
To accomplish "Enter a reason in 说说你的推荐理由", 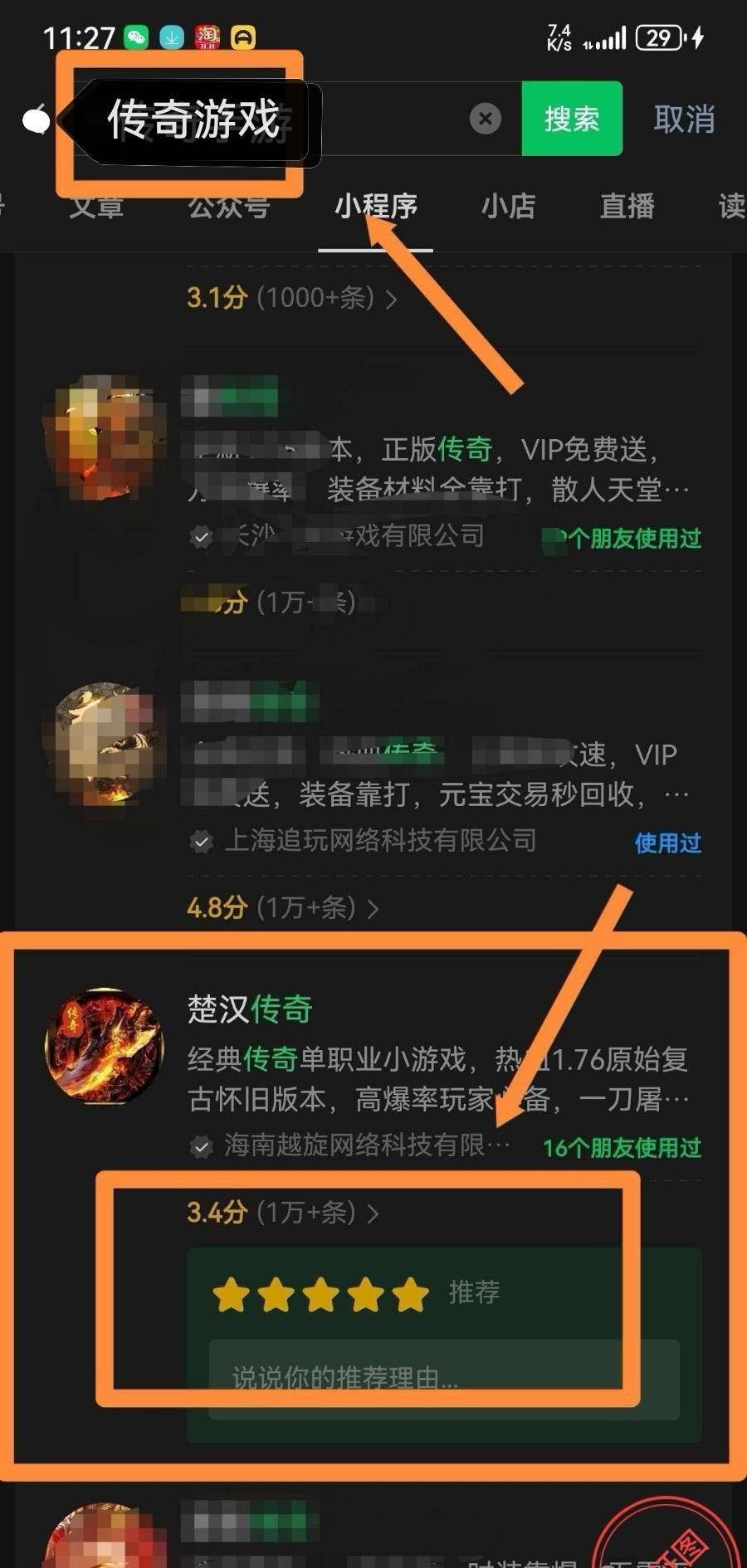I will pyautogui.click(x=444, y=1378).
